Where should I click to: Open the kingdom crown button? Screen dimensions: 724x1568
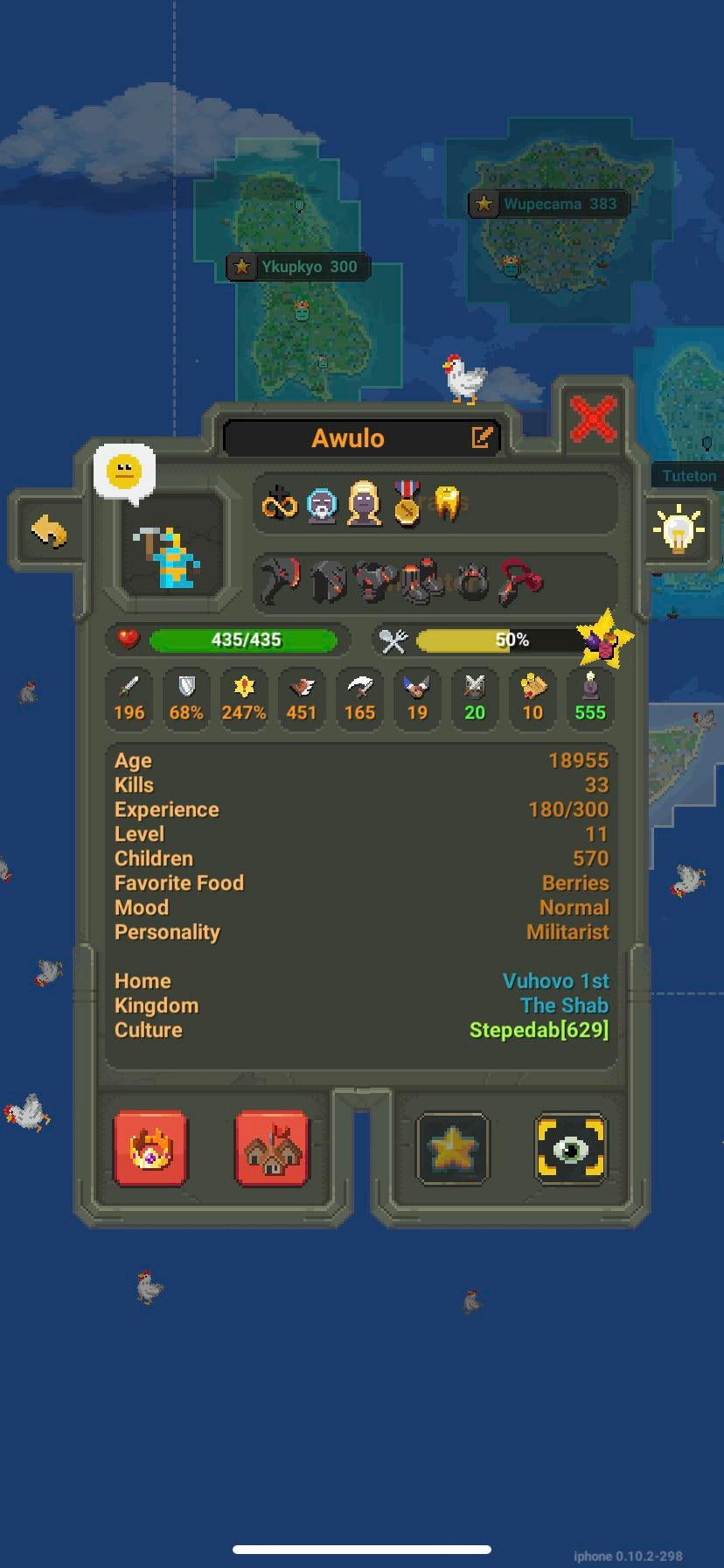150,1148
